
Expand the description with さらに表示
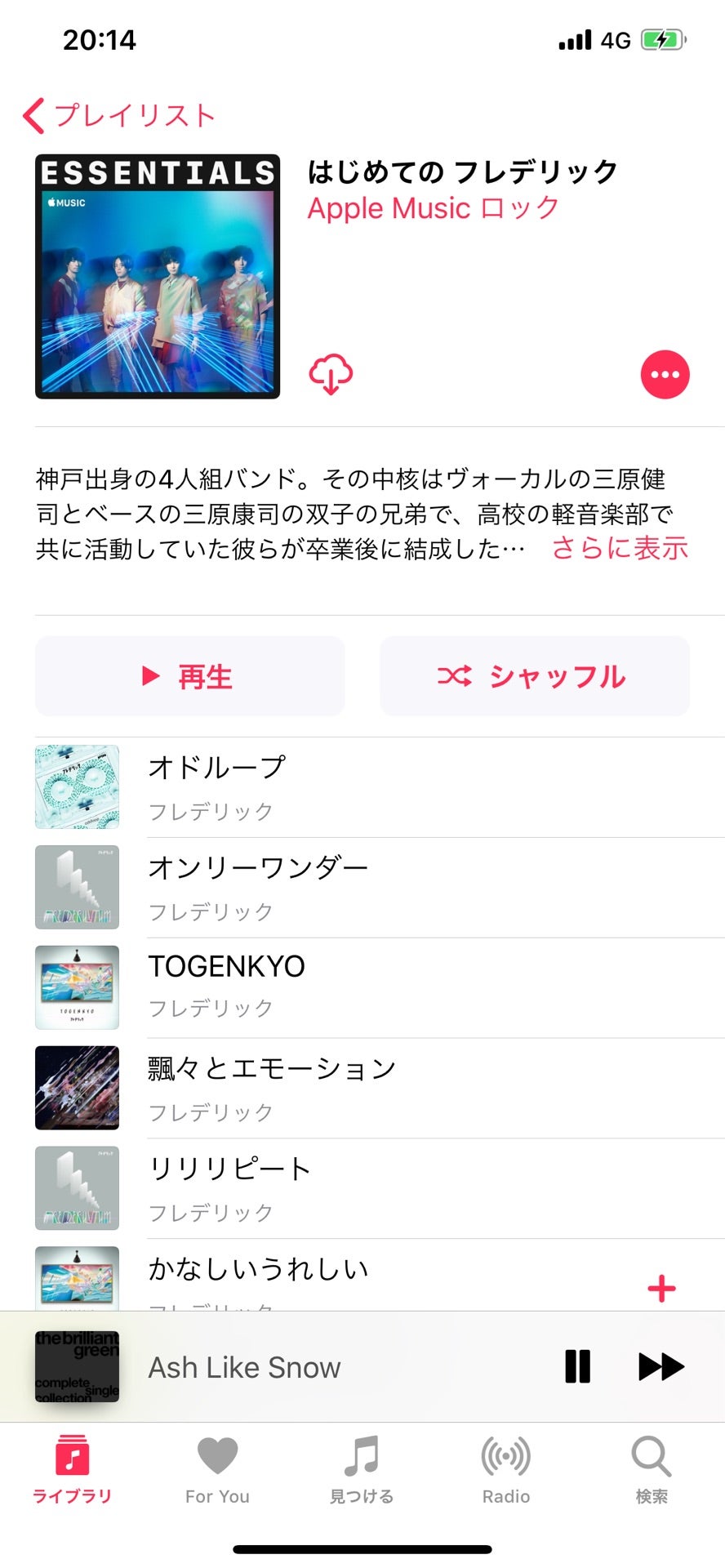click(x=620, y=549)
